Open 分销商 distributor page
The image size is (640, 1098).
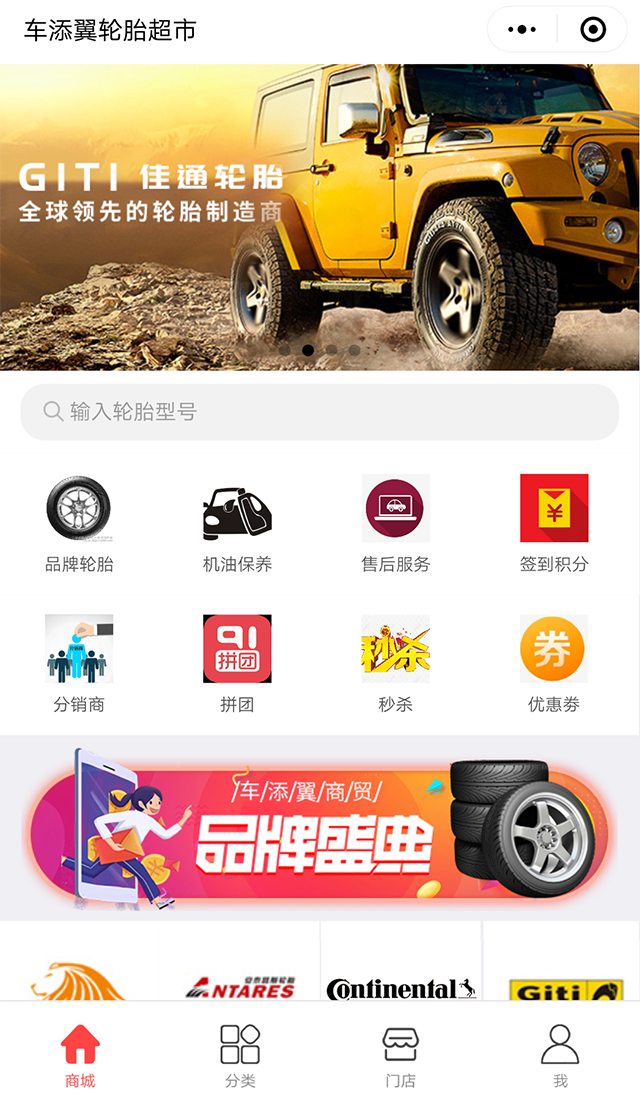pyautogui.click(x=79, y=664)
